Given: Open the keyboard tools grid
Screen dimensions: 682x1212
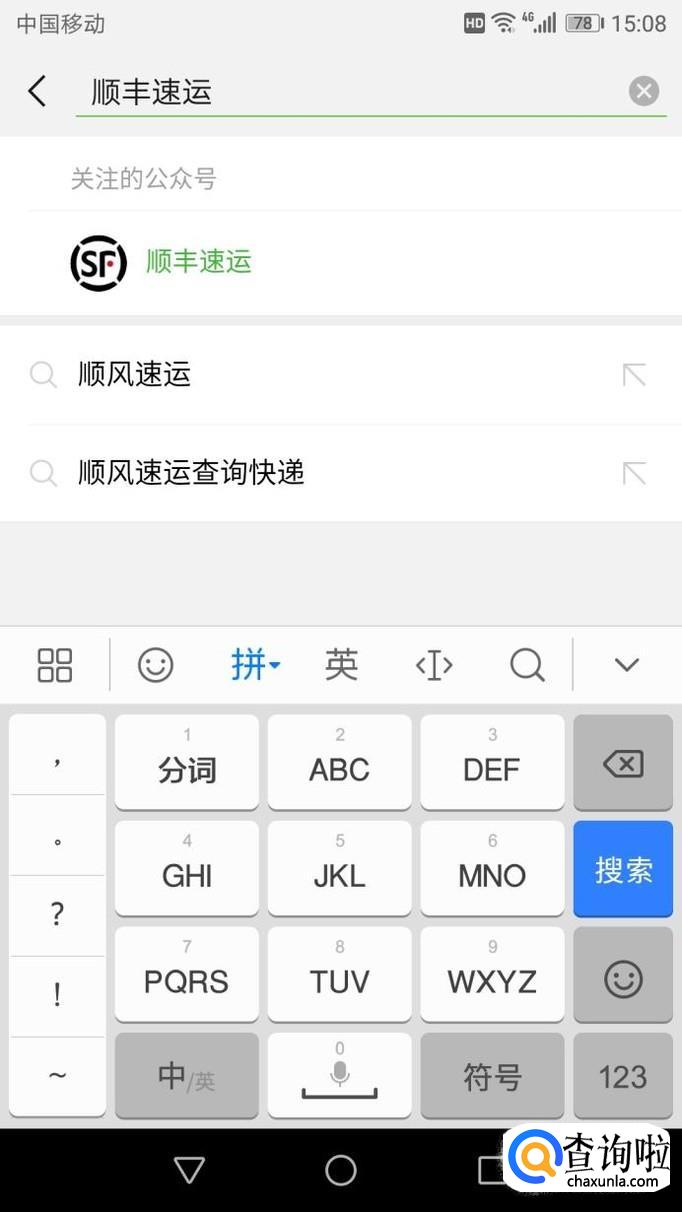Looking at the screenshot, I should pos(55,665).
